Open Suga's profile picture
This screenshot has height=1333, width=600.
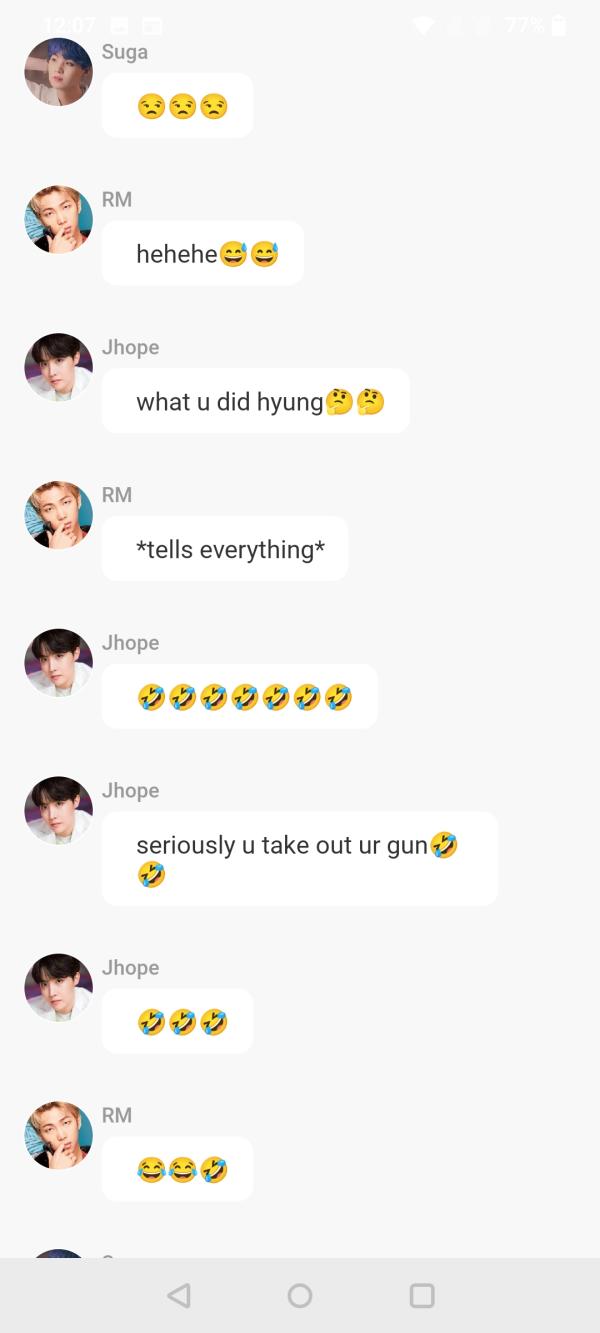pos(58,72)
